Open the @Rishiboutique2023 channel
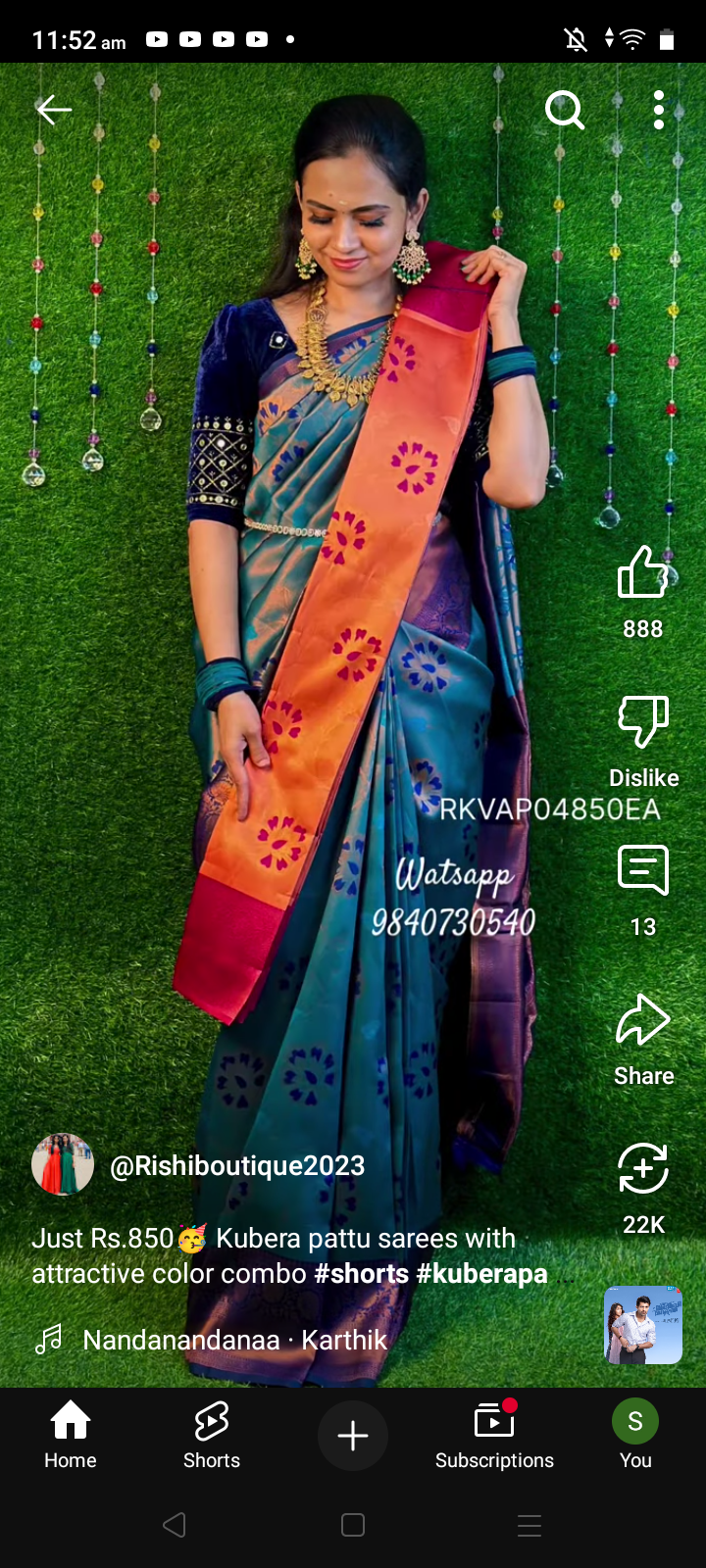The image size is (706, 1568). [237, 1165]
